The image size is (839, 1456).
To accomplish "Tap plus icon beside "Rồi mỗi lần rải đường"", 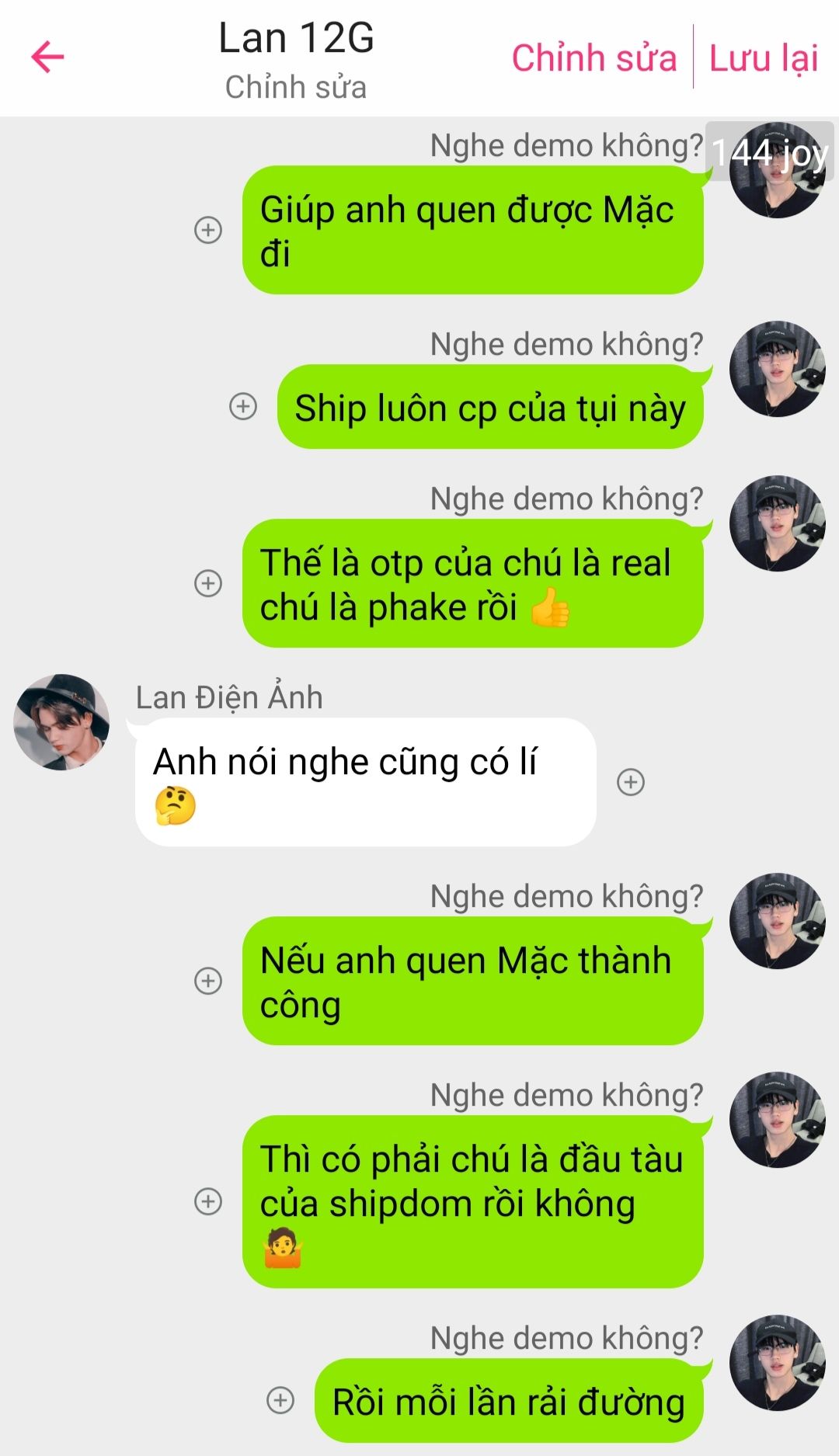I will [280, 1400].
